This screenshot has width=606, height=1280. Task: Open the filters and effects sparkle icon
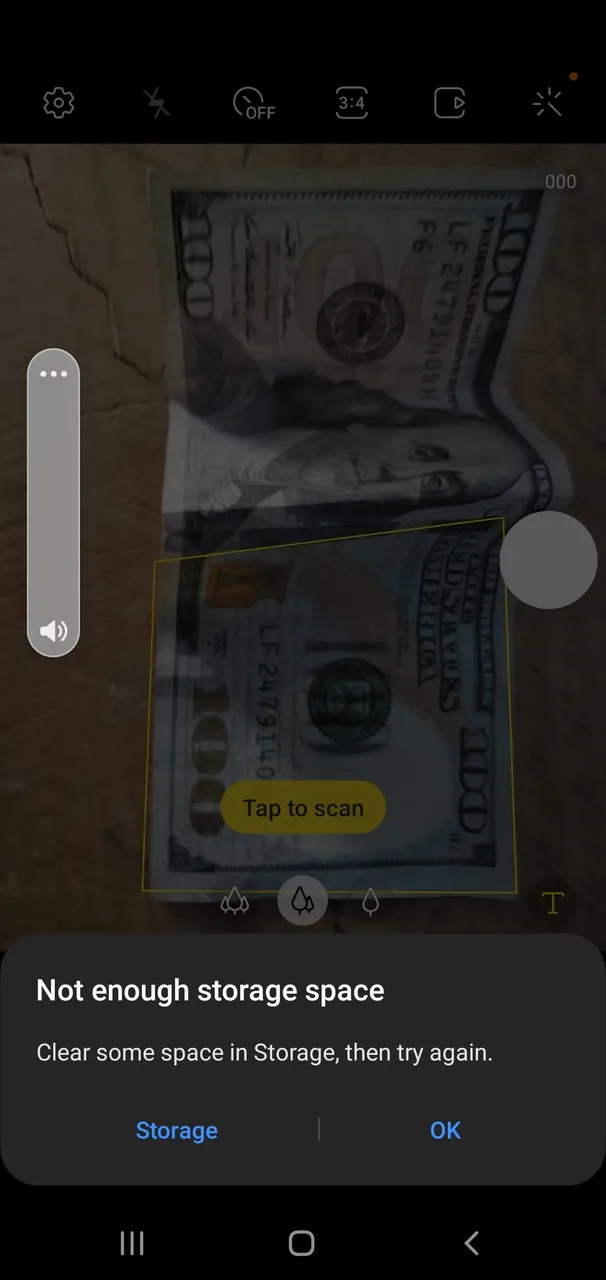tap(548, 103)
